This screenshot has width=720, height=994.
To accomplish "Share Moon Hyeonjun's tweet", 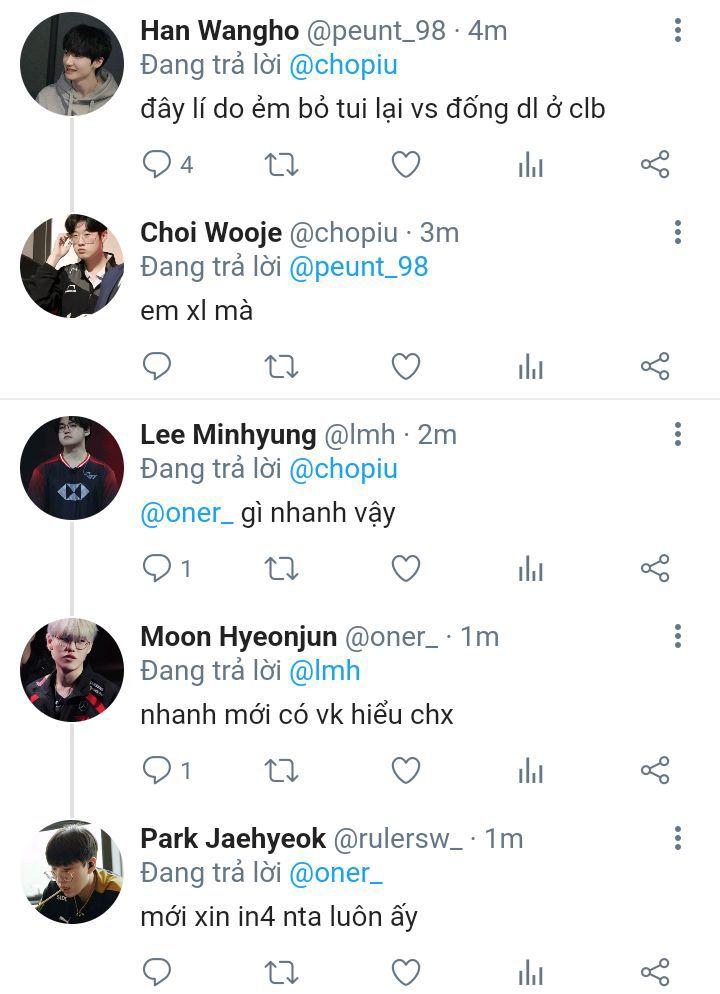I will (x=655, y=770).
